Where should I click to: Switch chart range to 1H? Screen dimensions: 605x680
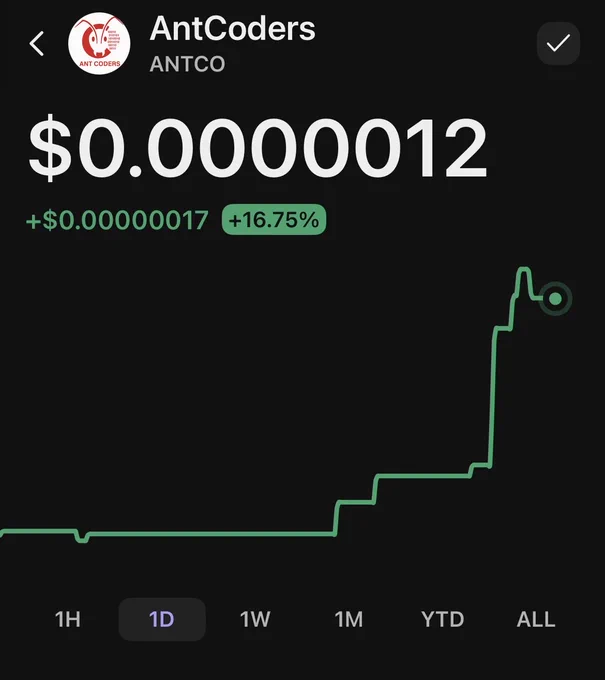[x=68, y=619]
